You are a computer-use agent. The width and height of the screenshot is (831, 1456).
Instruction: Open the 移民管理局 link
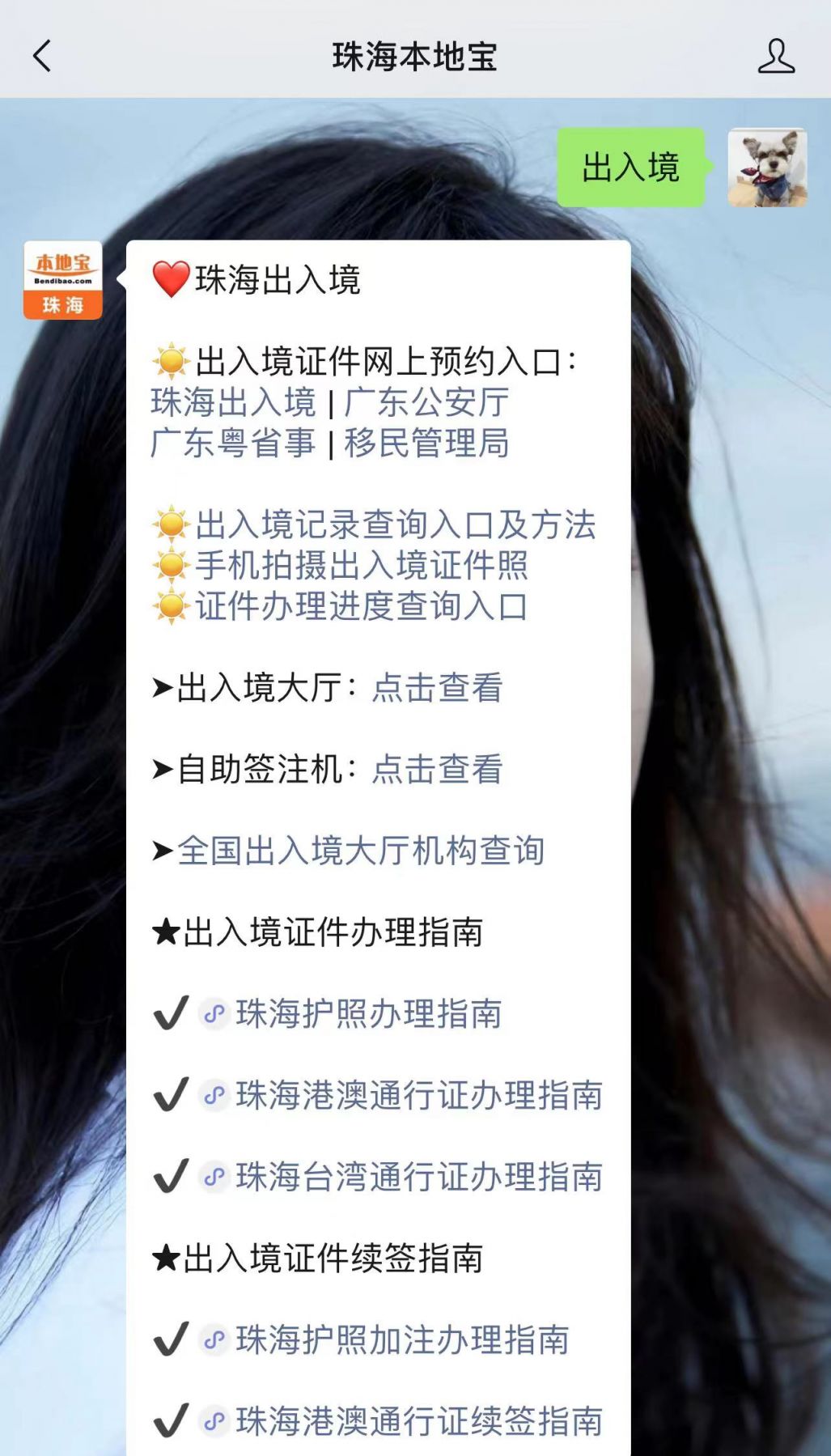point(426,443)
